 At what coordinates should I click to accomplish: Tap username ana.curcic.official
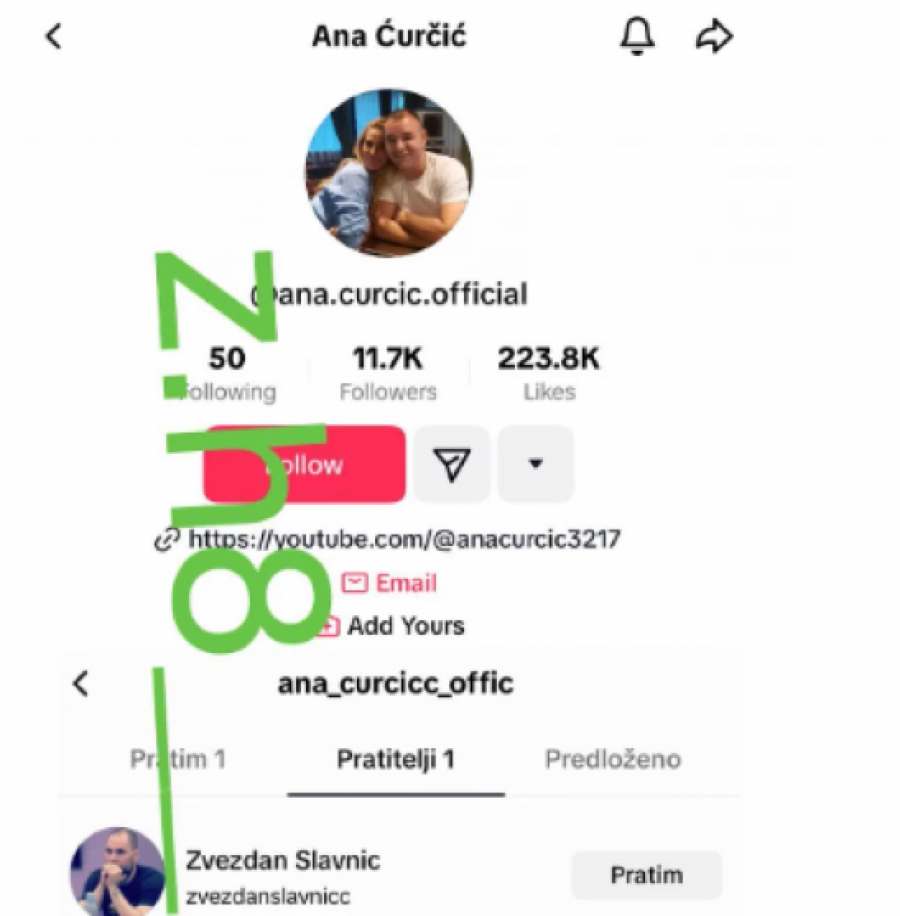coord(388,293)
